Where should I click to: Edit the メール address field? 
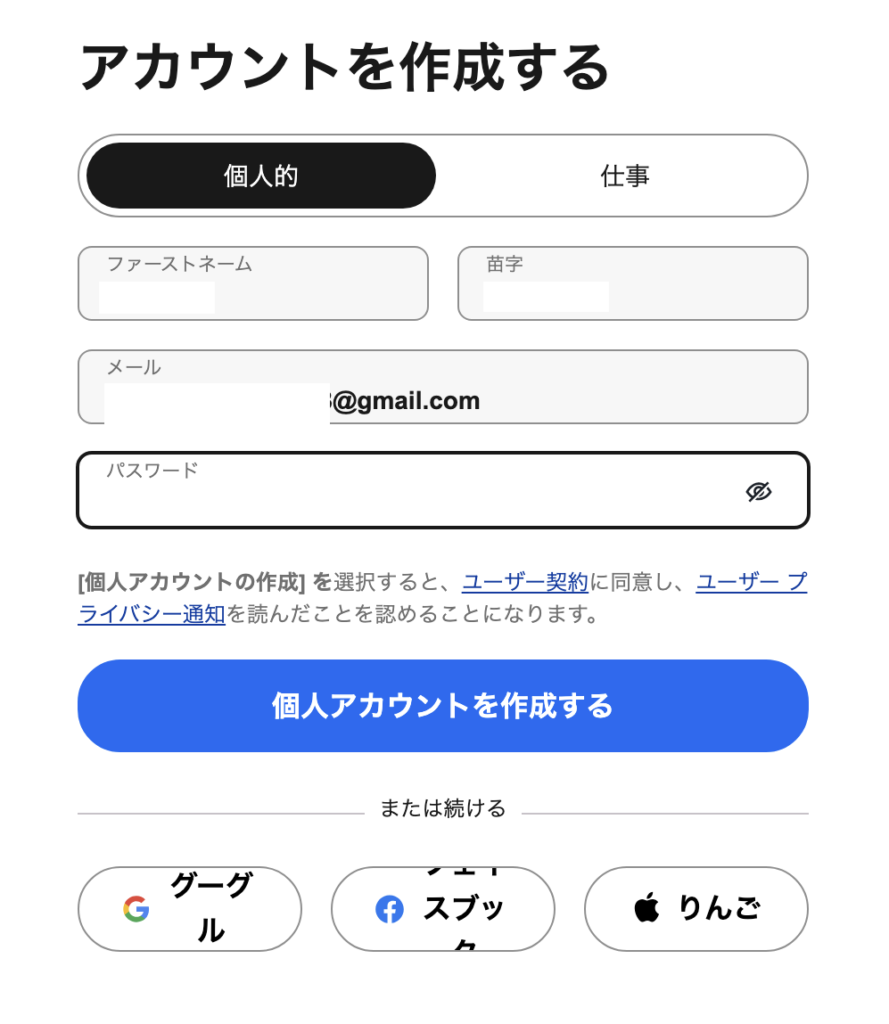point(442,387)
